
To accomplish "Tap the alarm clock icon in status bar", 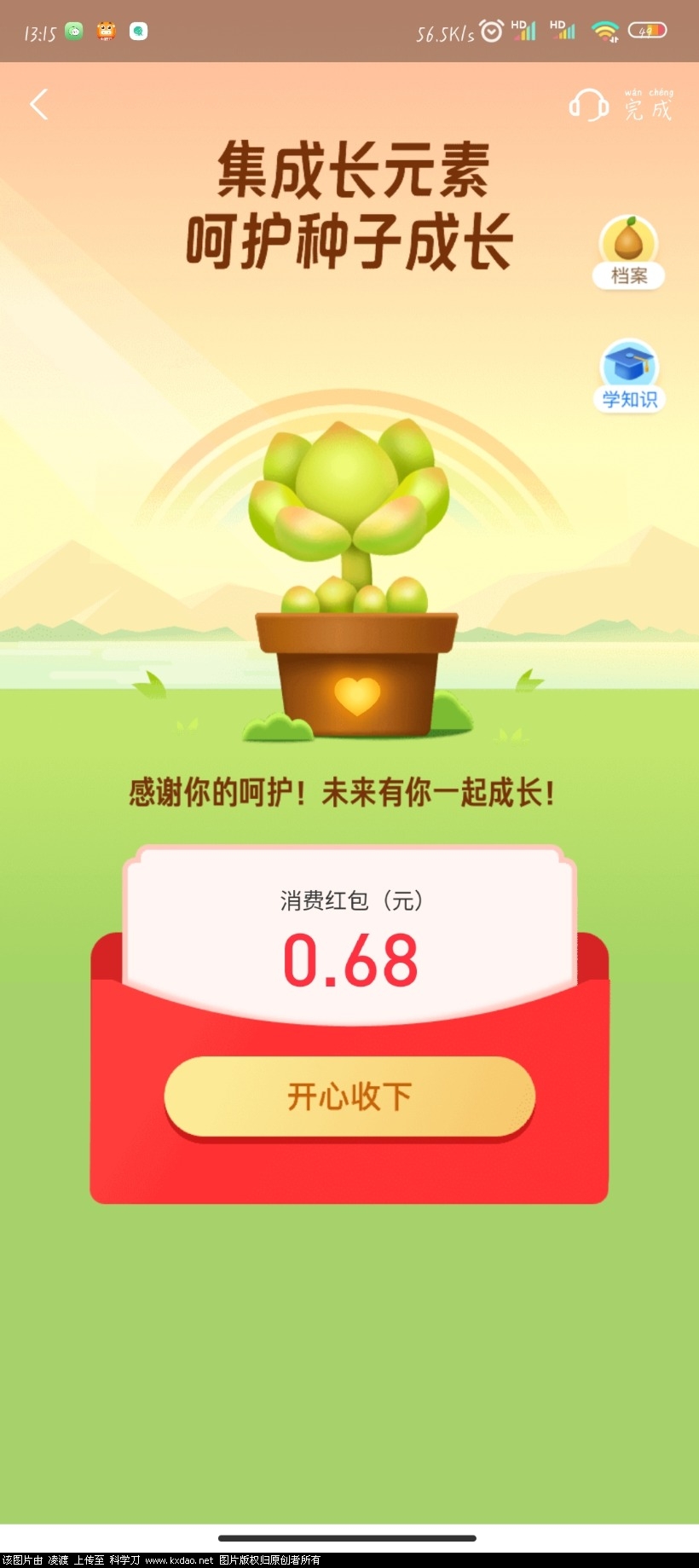I will click(492, 29).
